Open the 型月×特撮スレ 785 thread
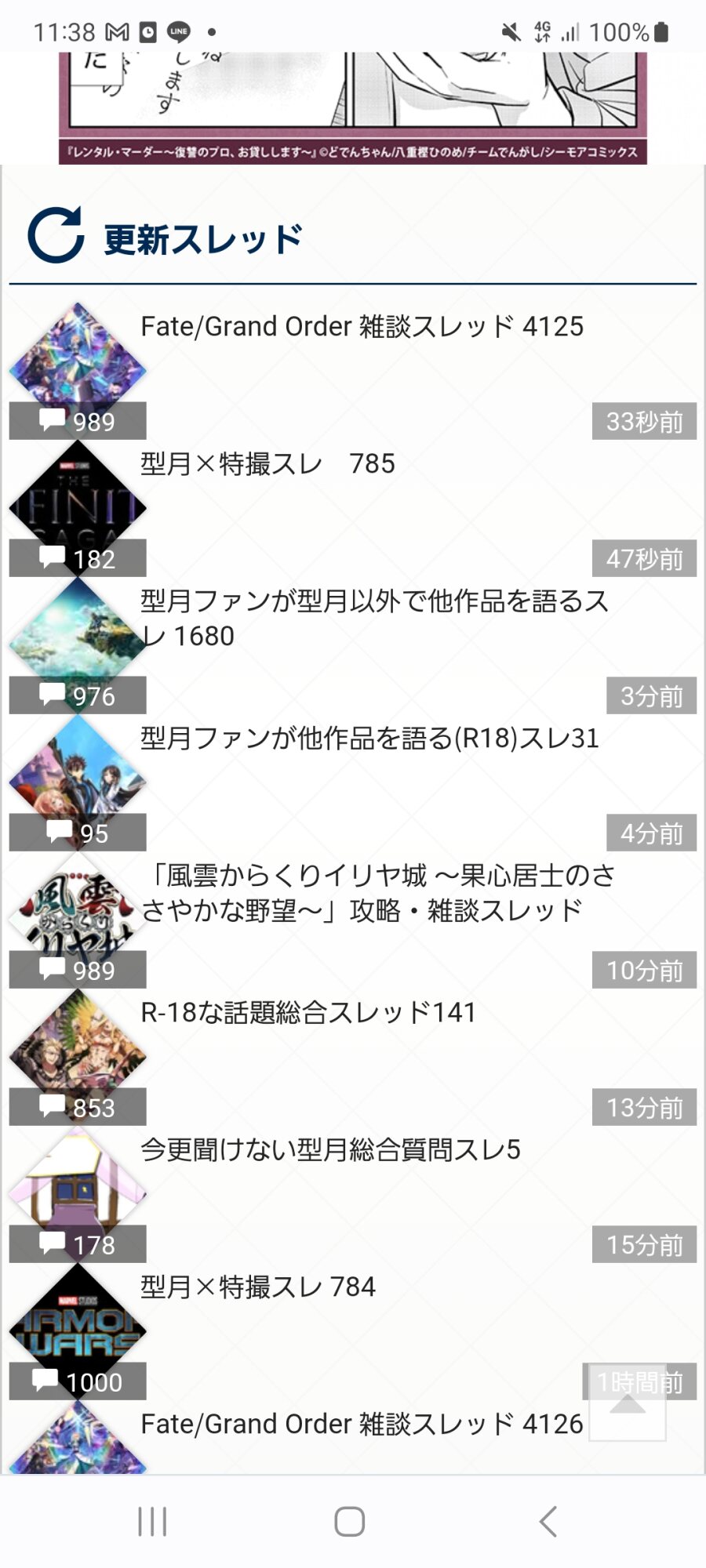This screenshot has width=706, height=1568. point(267,464)
